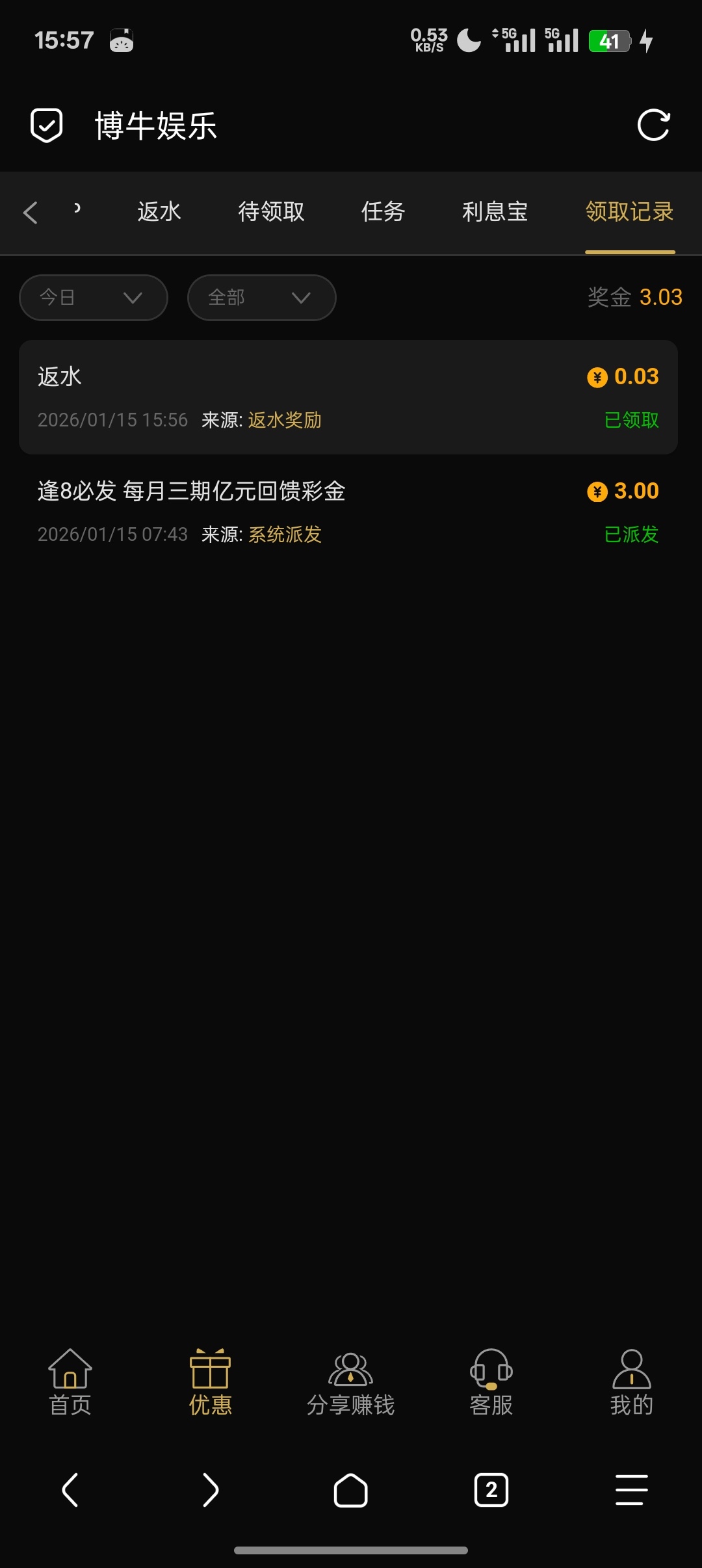
Task: Open the 逢8必发 bonus record
Action: point(348,512)
